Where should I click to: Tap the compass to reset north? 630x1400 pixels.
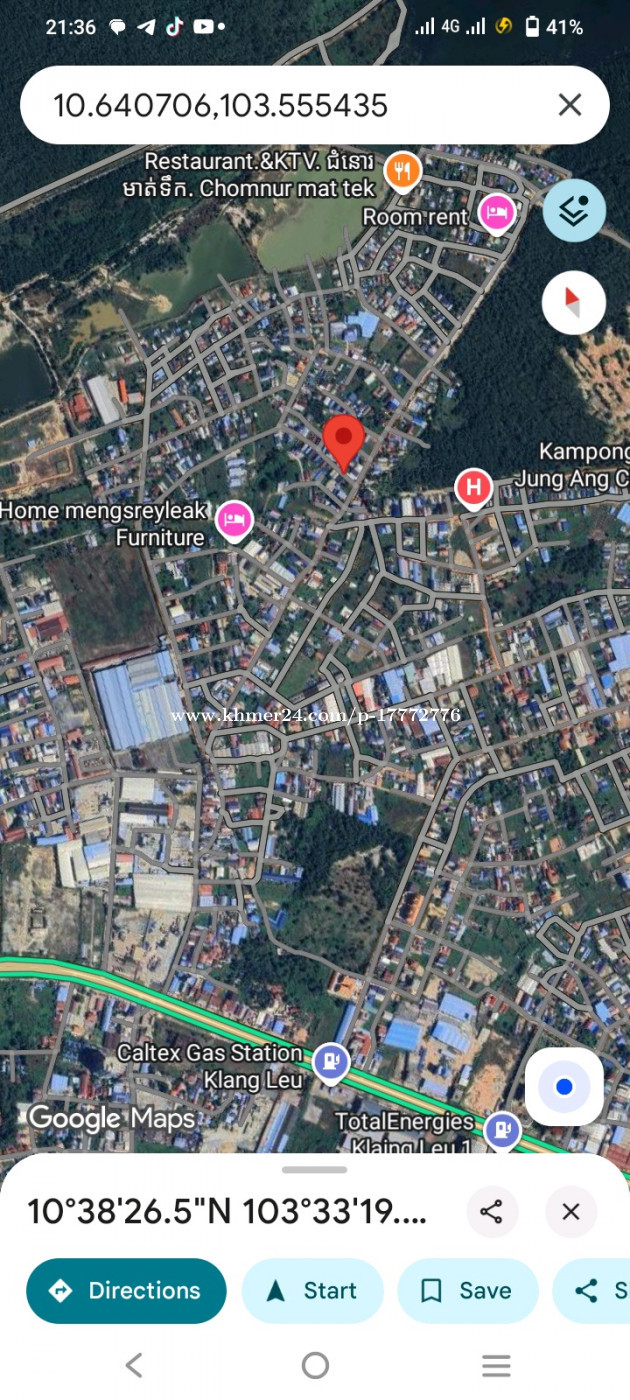click(x=574, y=301)
